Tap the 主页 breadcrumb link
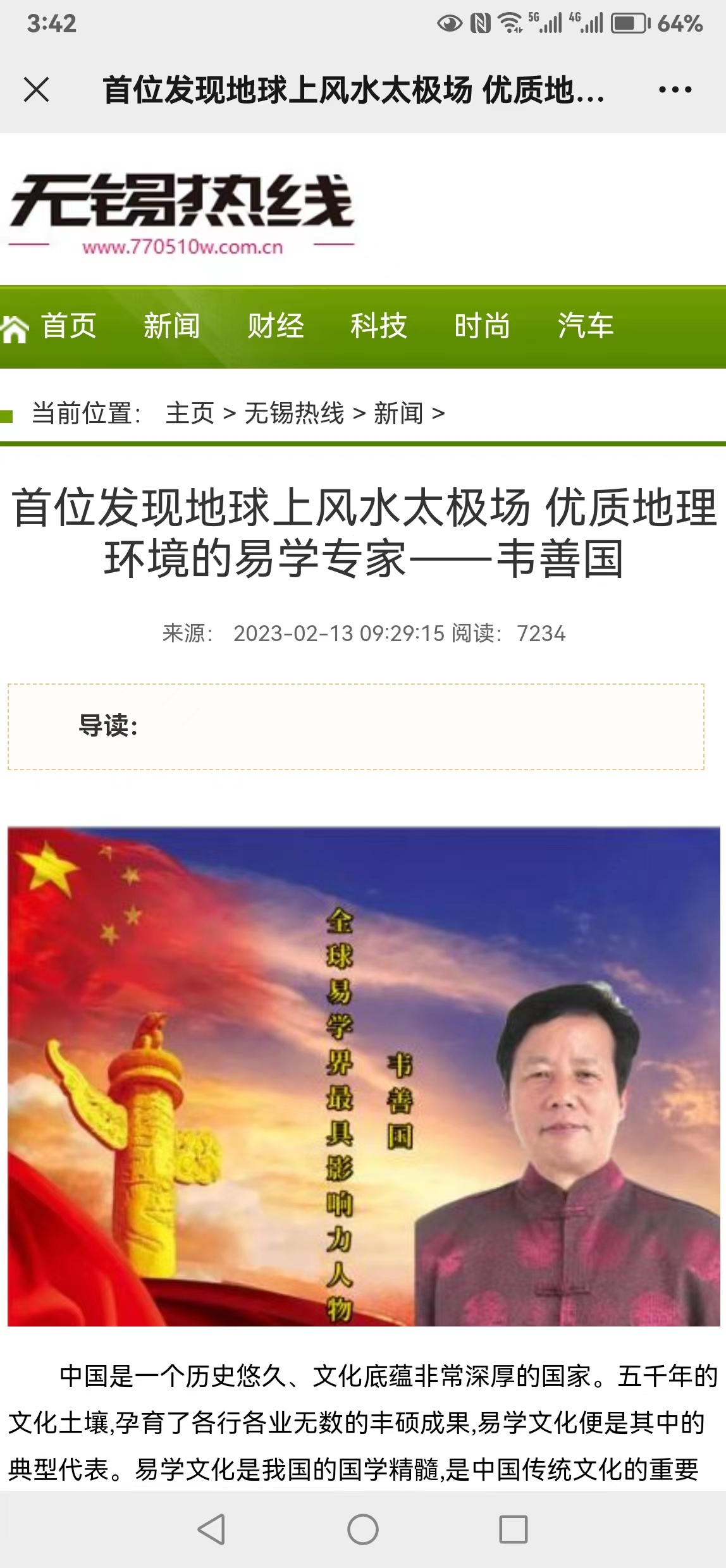 click(190, 413)
